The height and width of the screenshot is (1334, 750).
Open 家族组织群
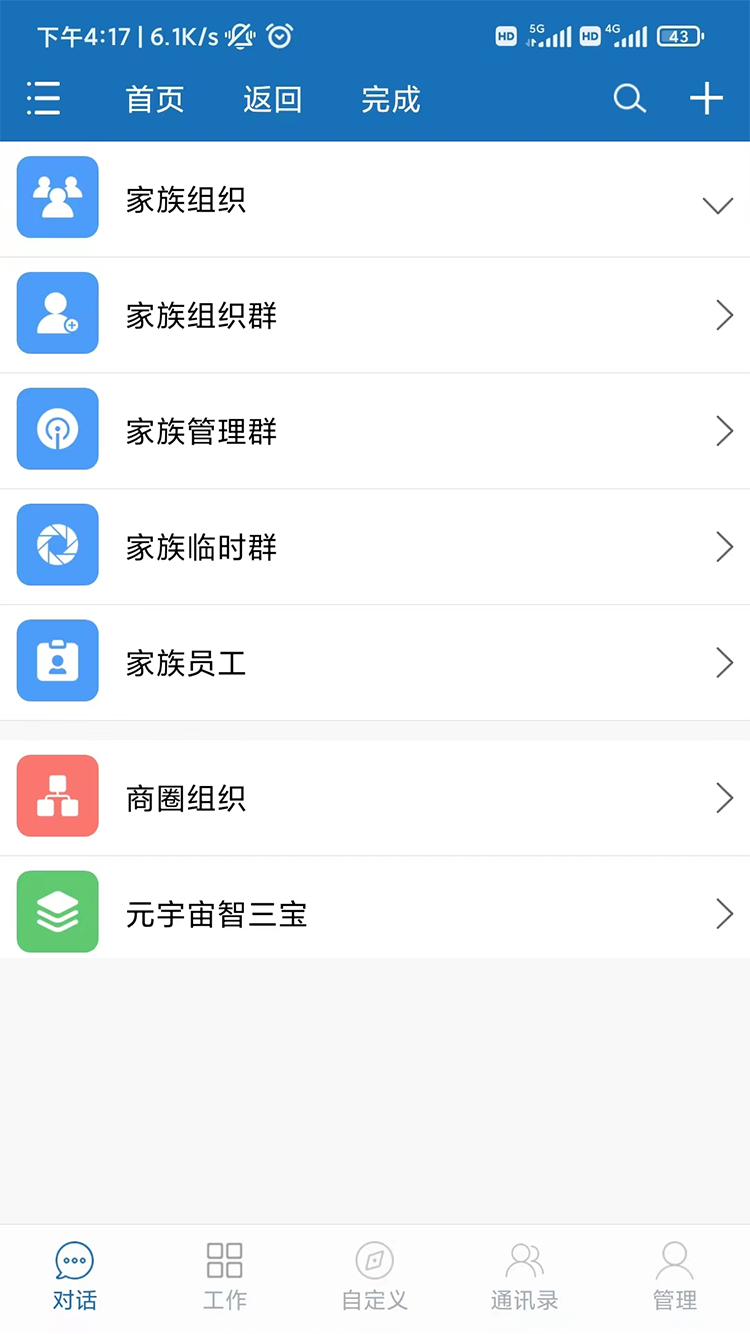[375, 315]
